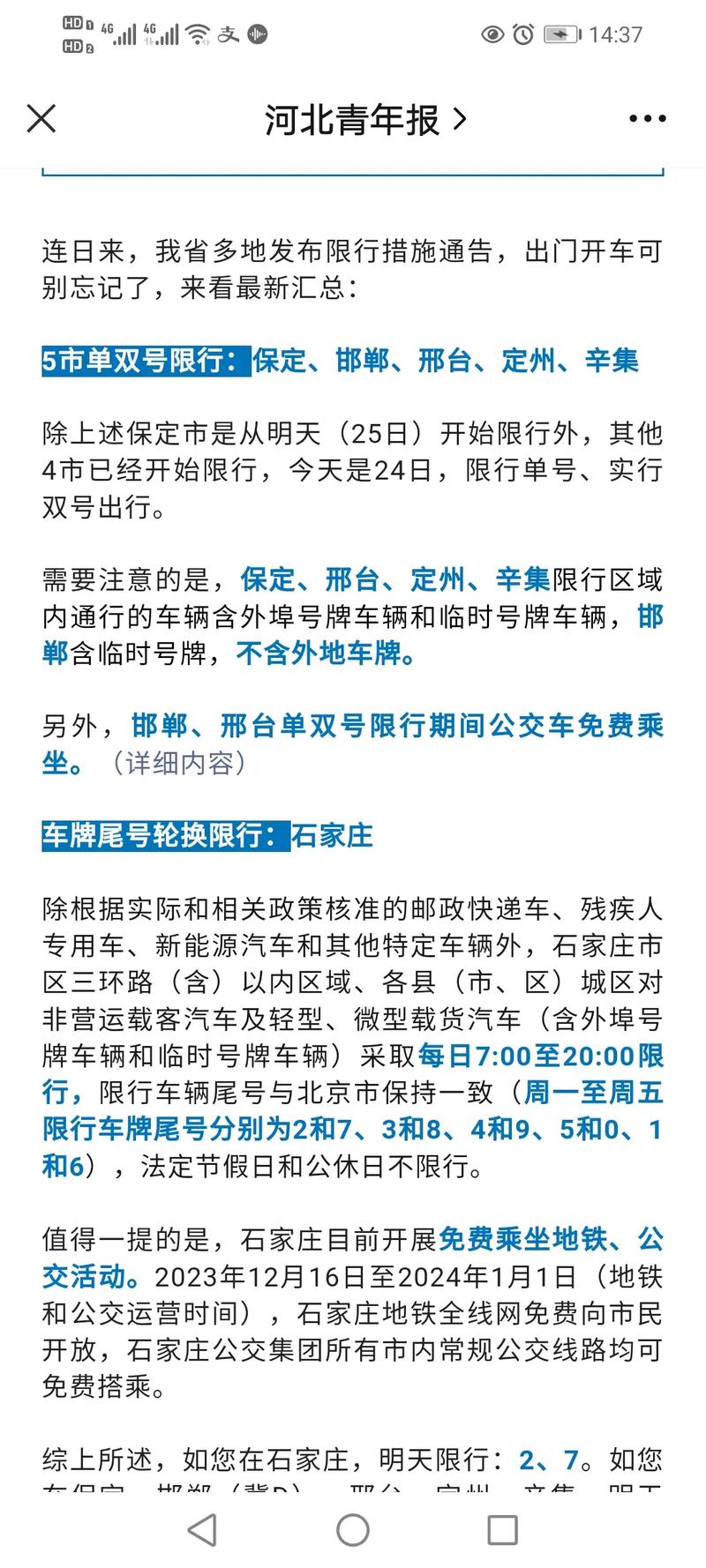
Task: Go to the home screen
Action: [353, 1529]
